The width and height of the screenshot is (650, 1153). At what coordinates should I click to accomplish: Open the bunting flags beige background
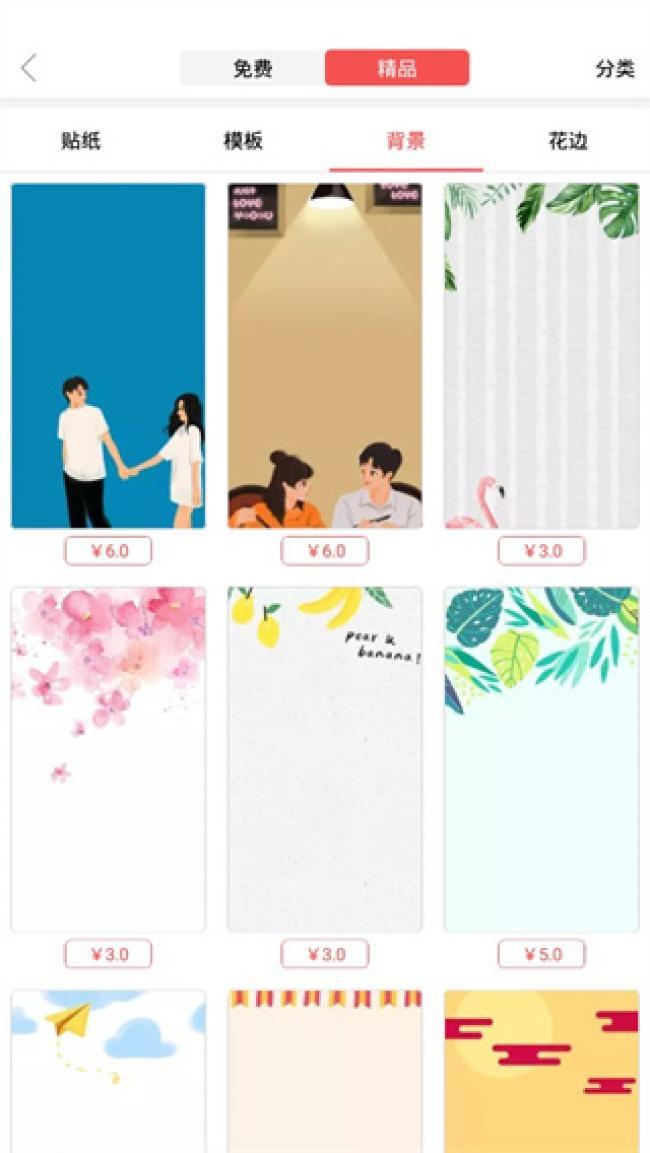coord(325,1070)
